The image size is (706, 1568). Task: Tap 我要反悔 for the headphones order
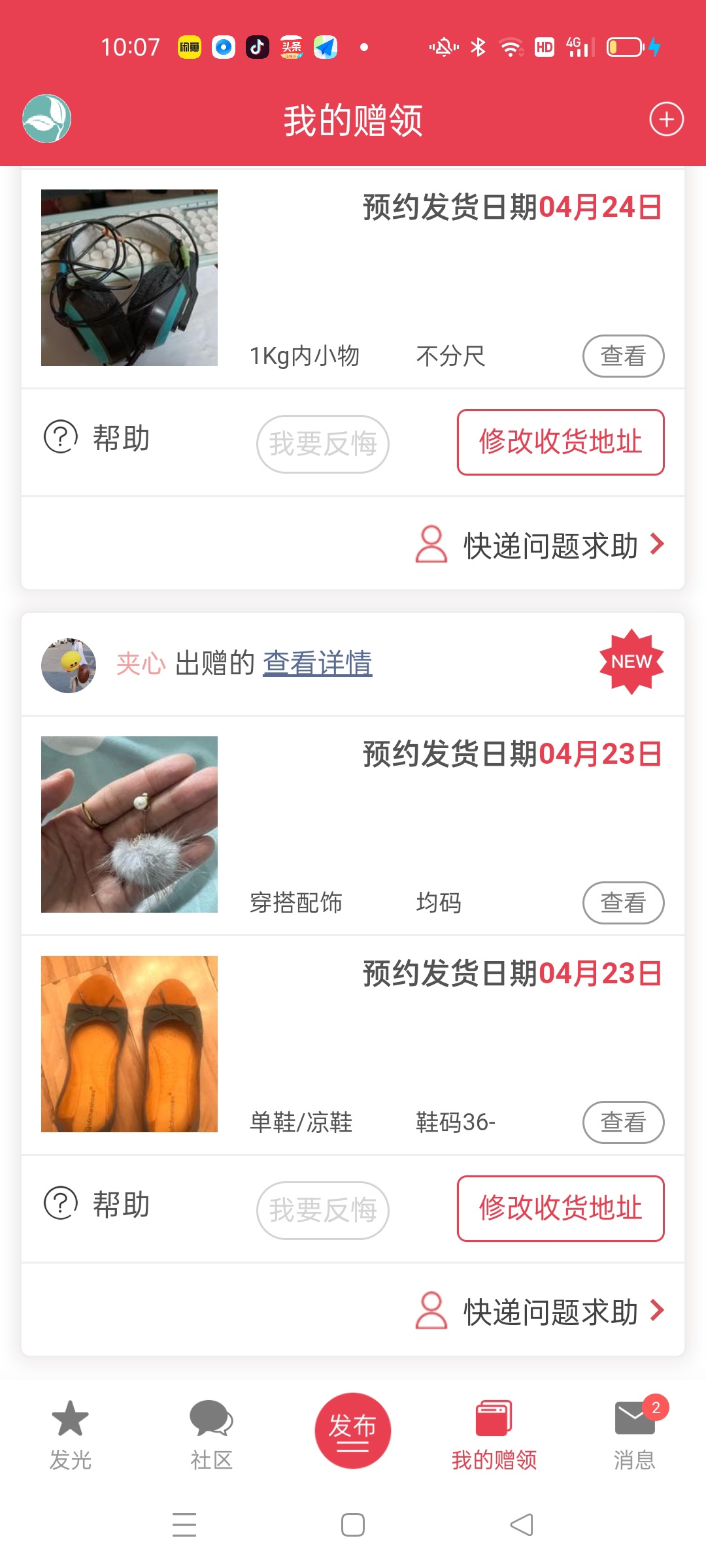pos(323,444)
